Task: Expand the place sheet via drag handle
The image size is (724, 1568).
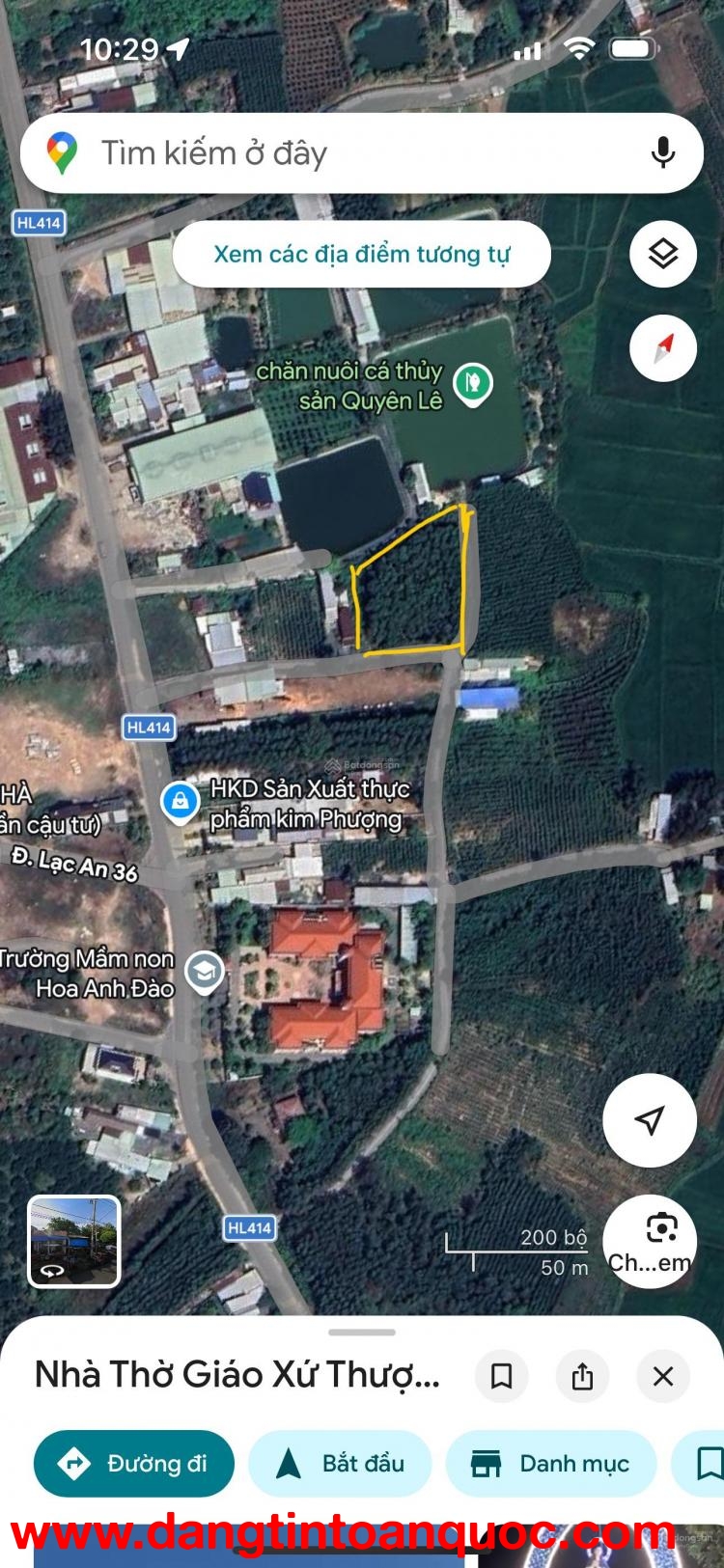Action: click(x=362, y=1333)
